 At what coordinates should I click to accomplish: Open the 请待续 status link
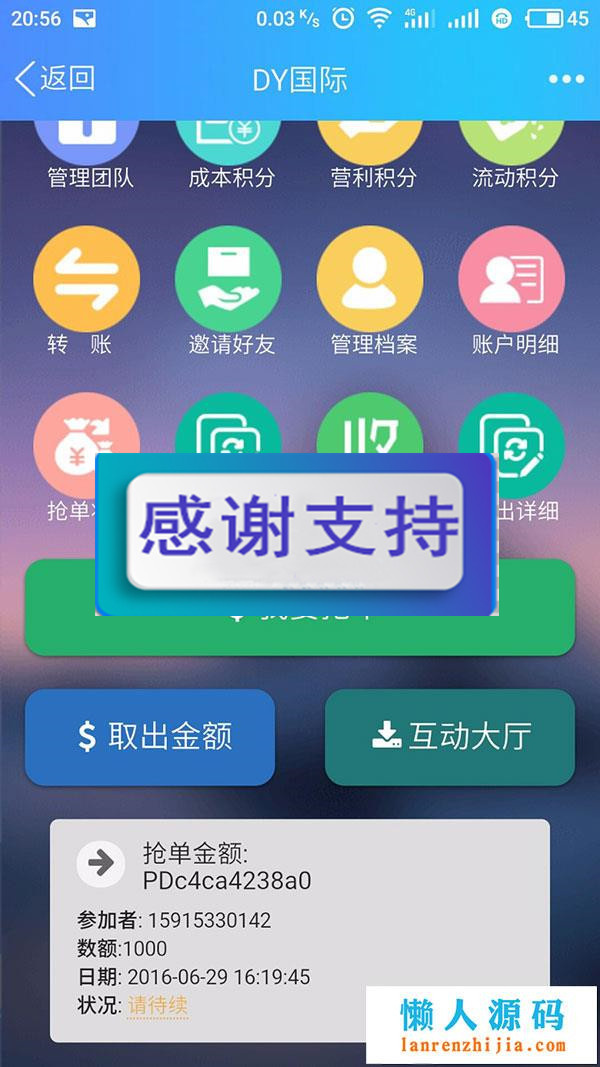[158, 1005]
